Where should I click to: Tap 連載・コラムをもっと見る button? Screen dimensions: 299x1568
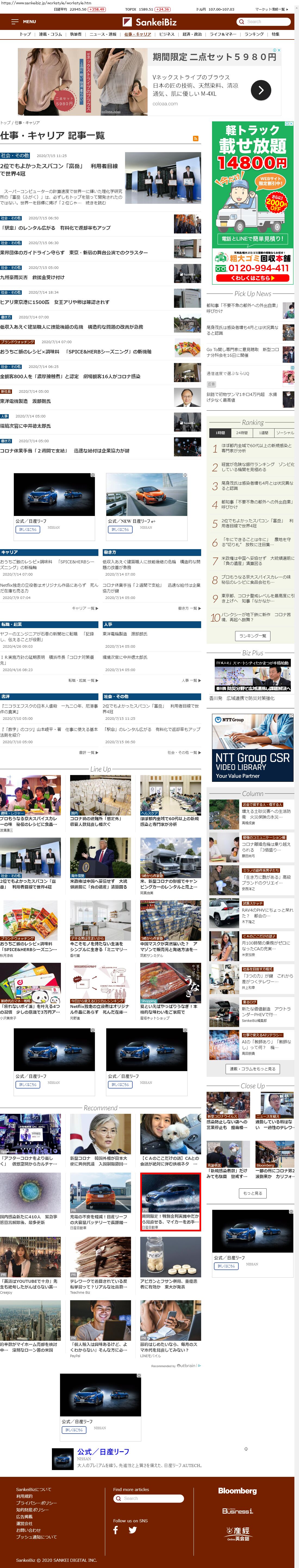point(252,1068)
